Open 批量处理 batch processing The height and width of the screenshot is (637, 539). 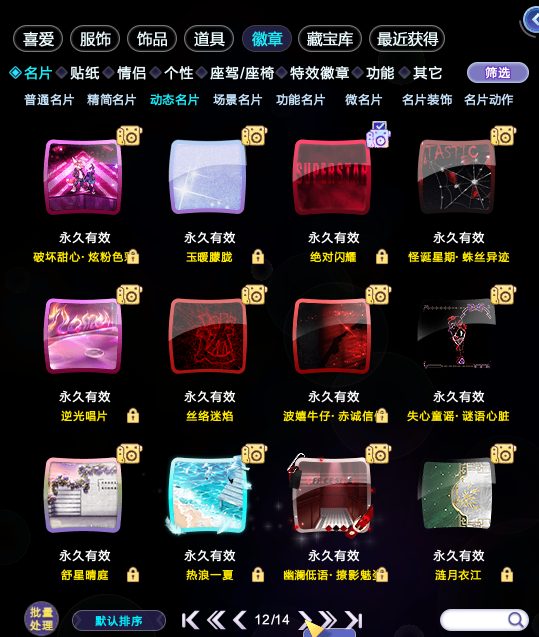41,619
